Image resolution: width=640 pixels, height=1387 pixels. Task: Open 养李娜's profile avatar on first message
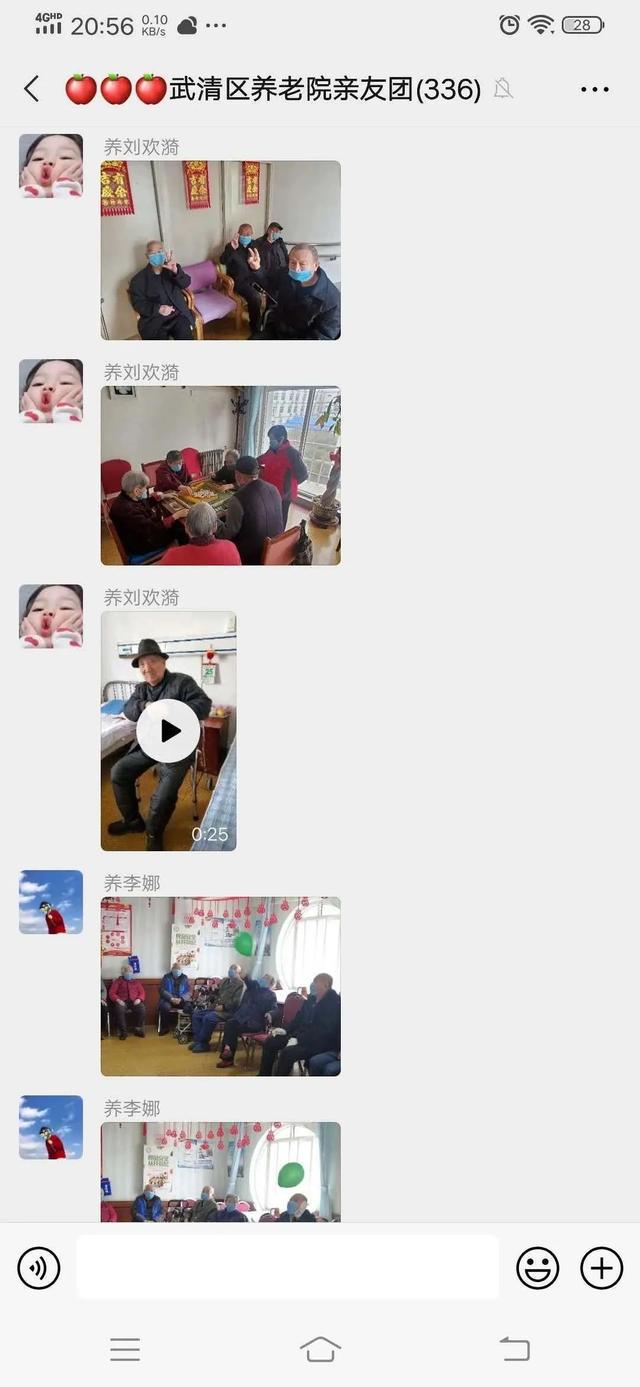(x=51, y=902)
